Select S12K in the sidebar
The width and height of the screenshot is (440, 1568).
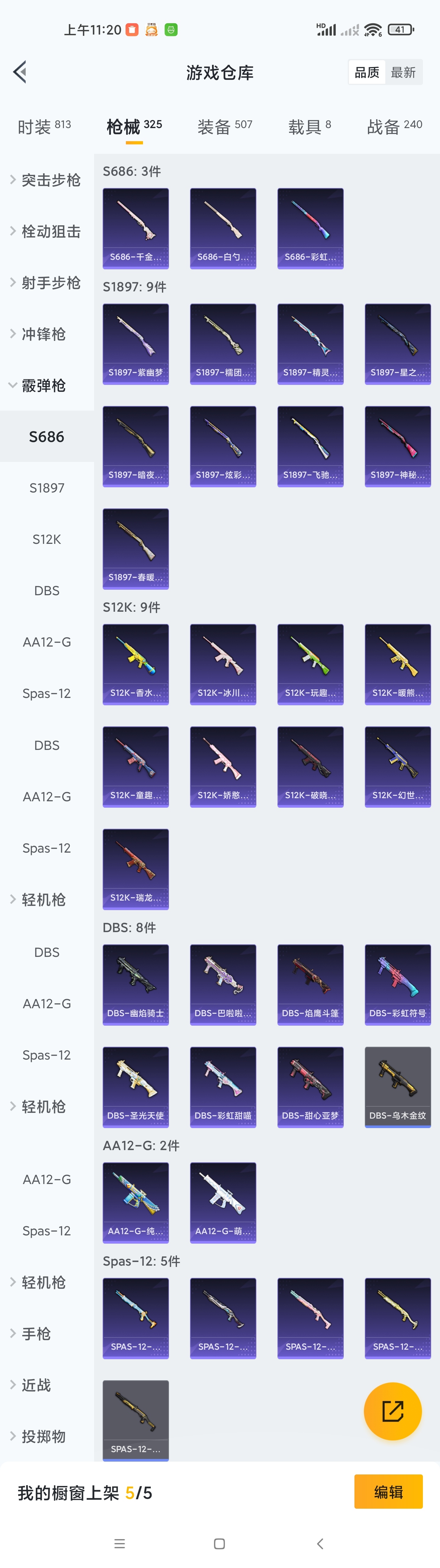(x=47, y=539)
